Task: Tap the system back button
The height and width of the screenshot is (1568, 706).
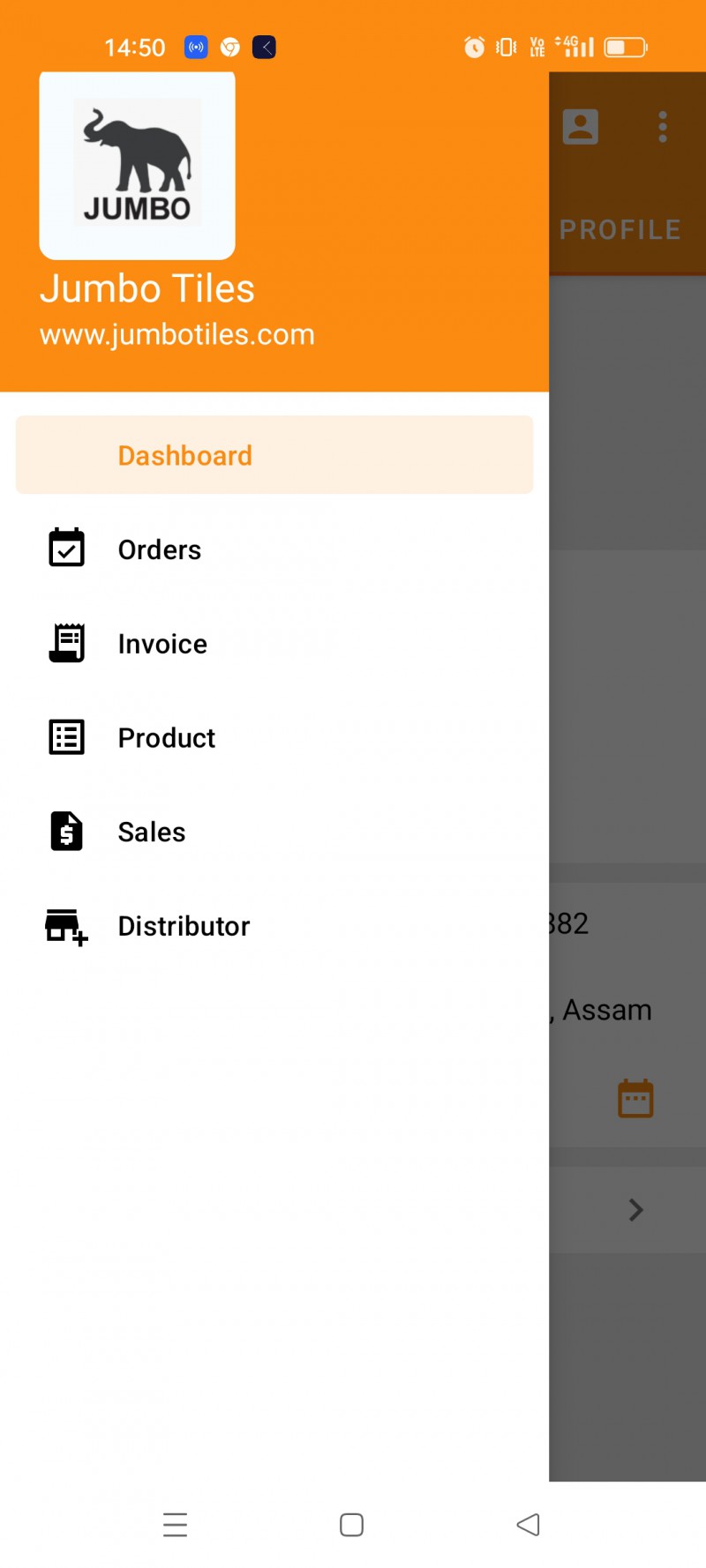Action: pos(528,1525)
